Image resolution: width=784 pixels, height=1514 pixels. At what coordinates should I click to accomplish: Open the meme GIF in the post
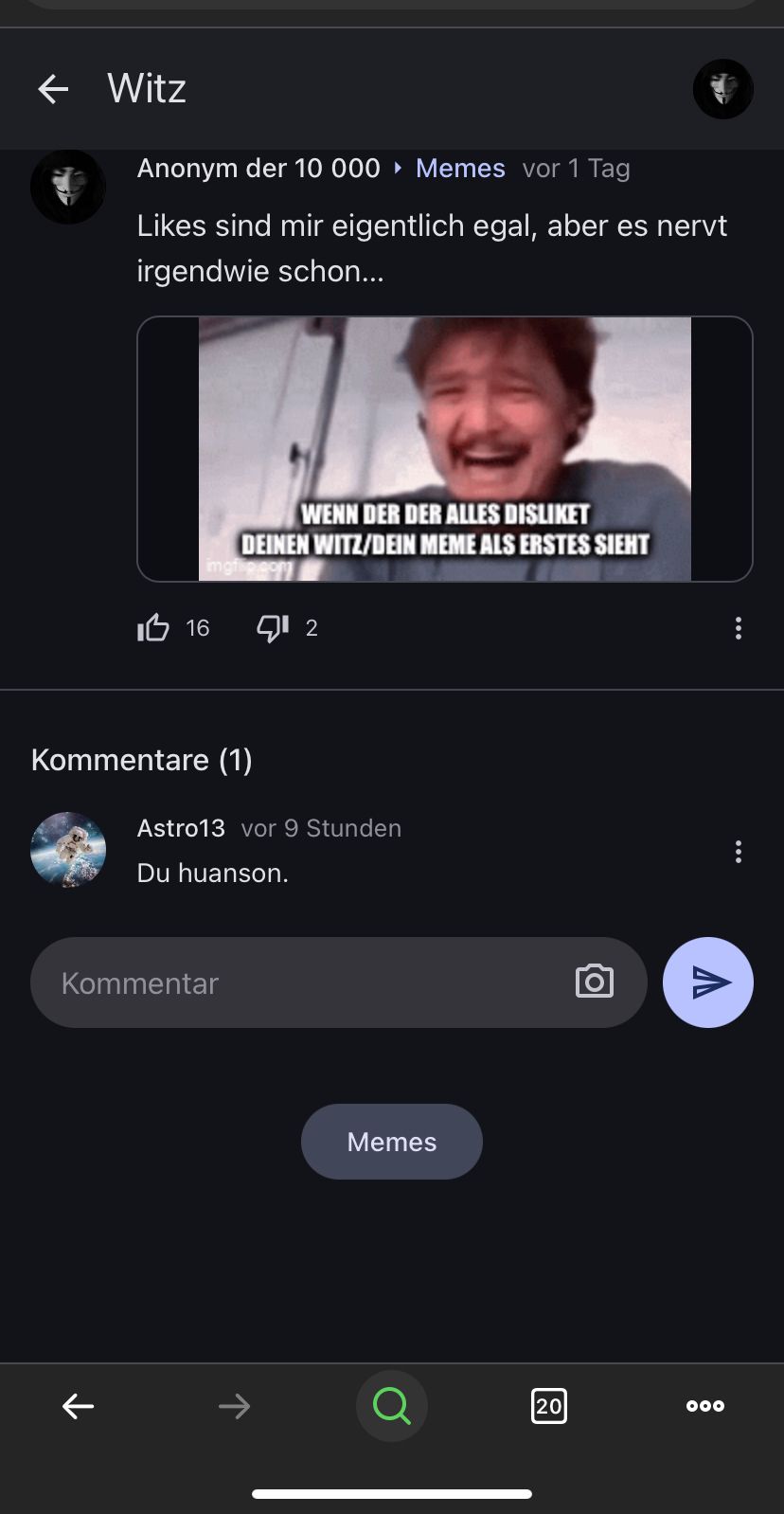click(x=444, y=448)
